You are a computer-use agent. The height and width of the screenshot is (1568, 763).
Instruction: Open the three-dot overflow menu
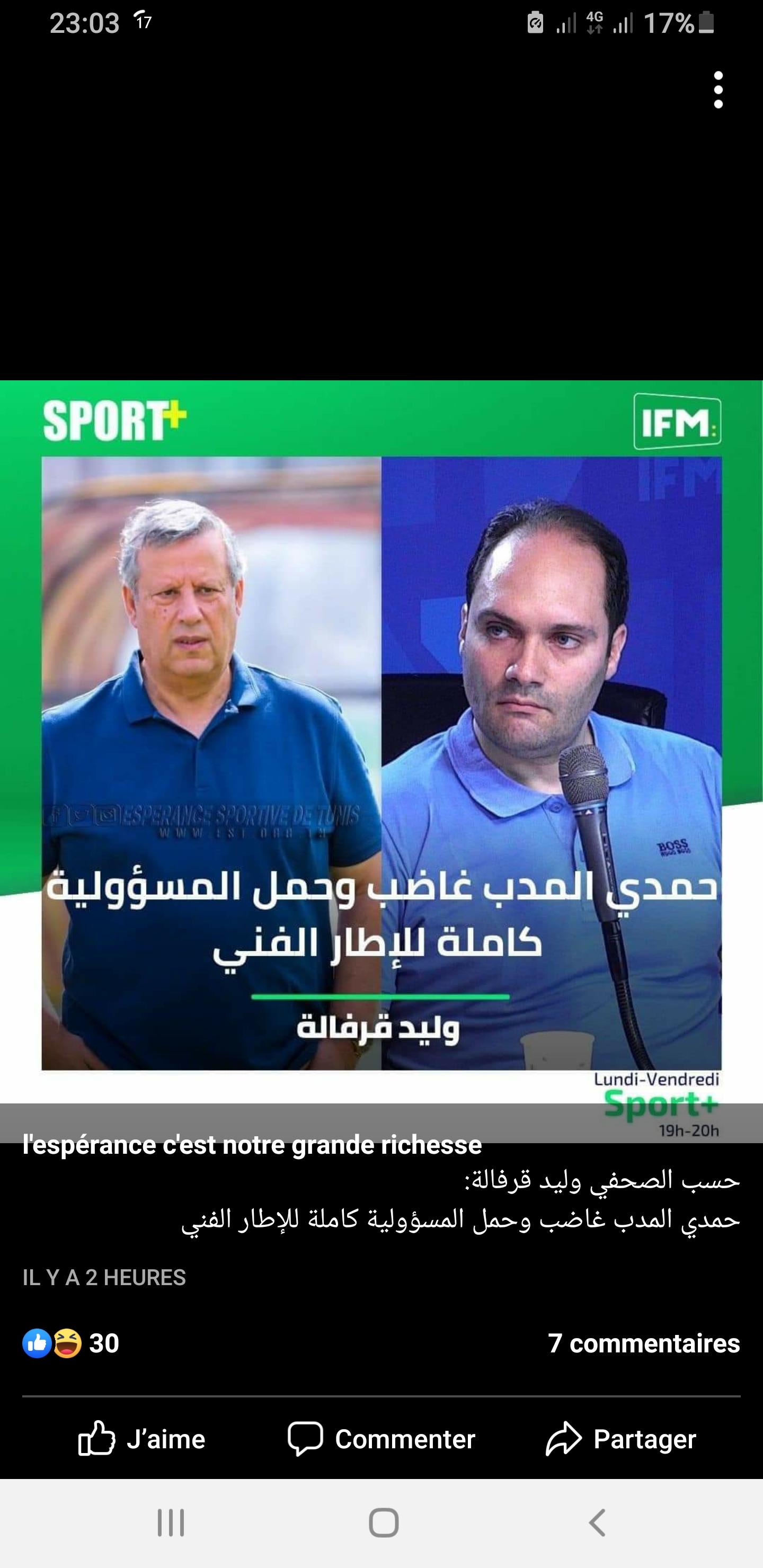coord(718,90)
